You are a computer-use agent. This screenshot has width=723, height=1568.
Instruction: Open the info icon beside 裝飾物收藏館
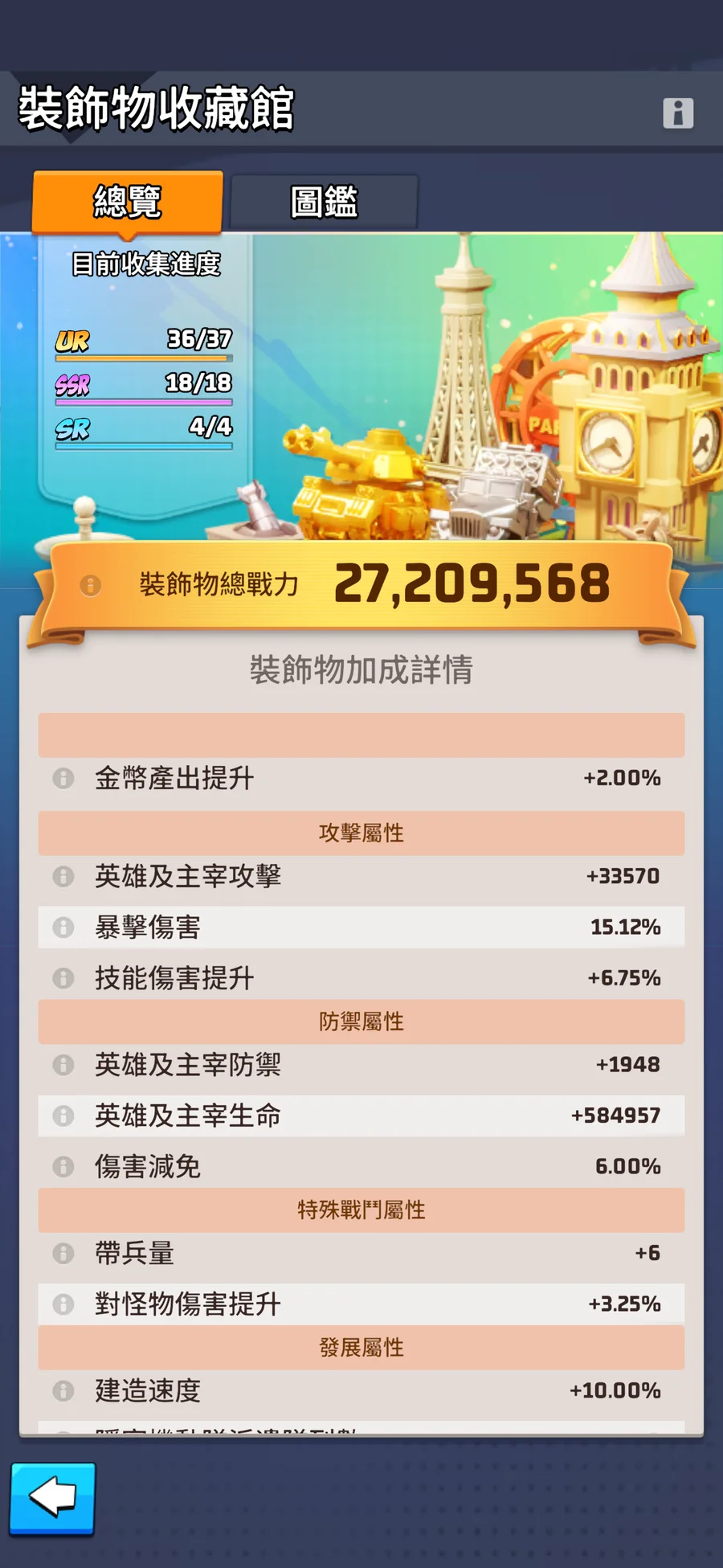point(678,113)
